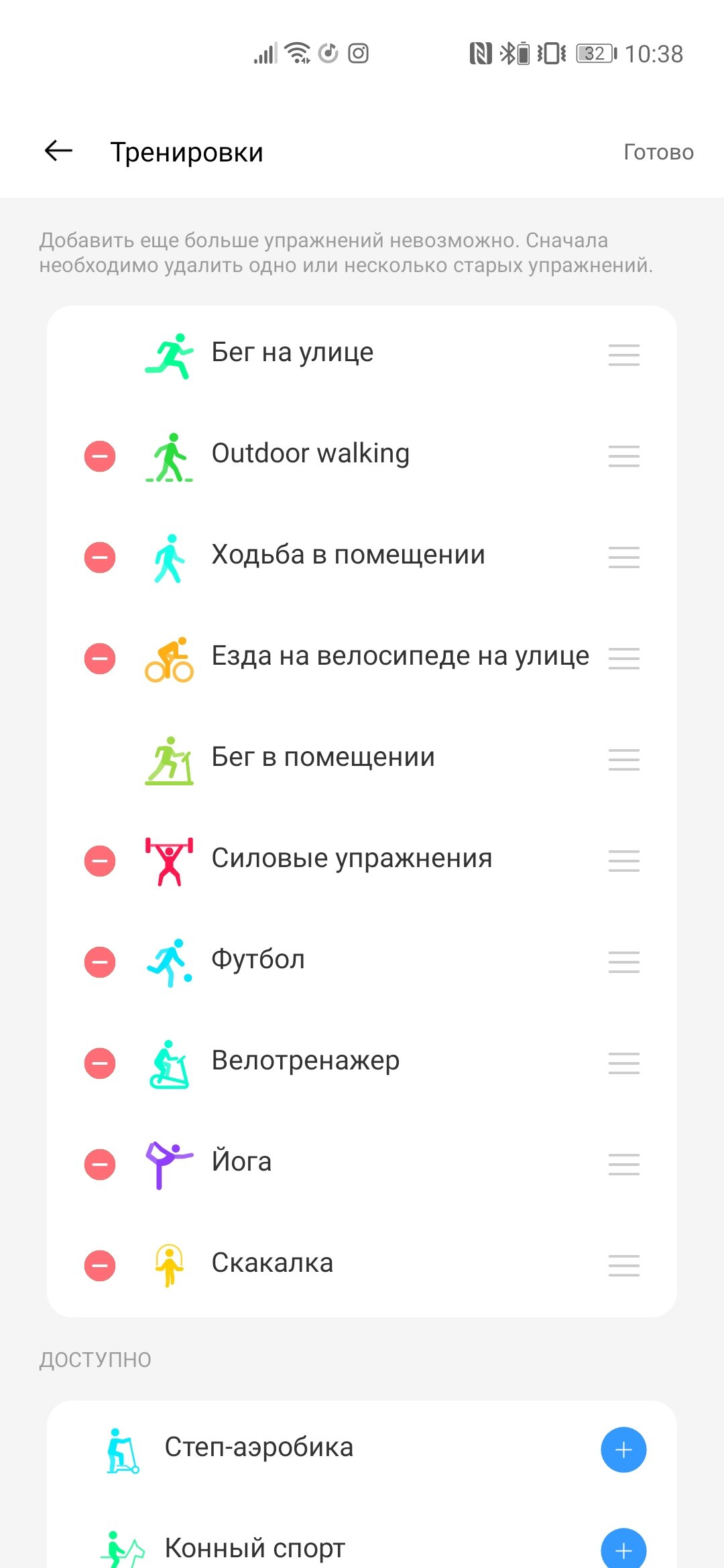
Task: Delete Езда на велосипеде на улице
Action: (100, 659)
